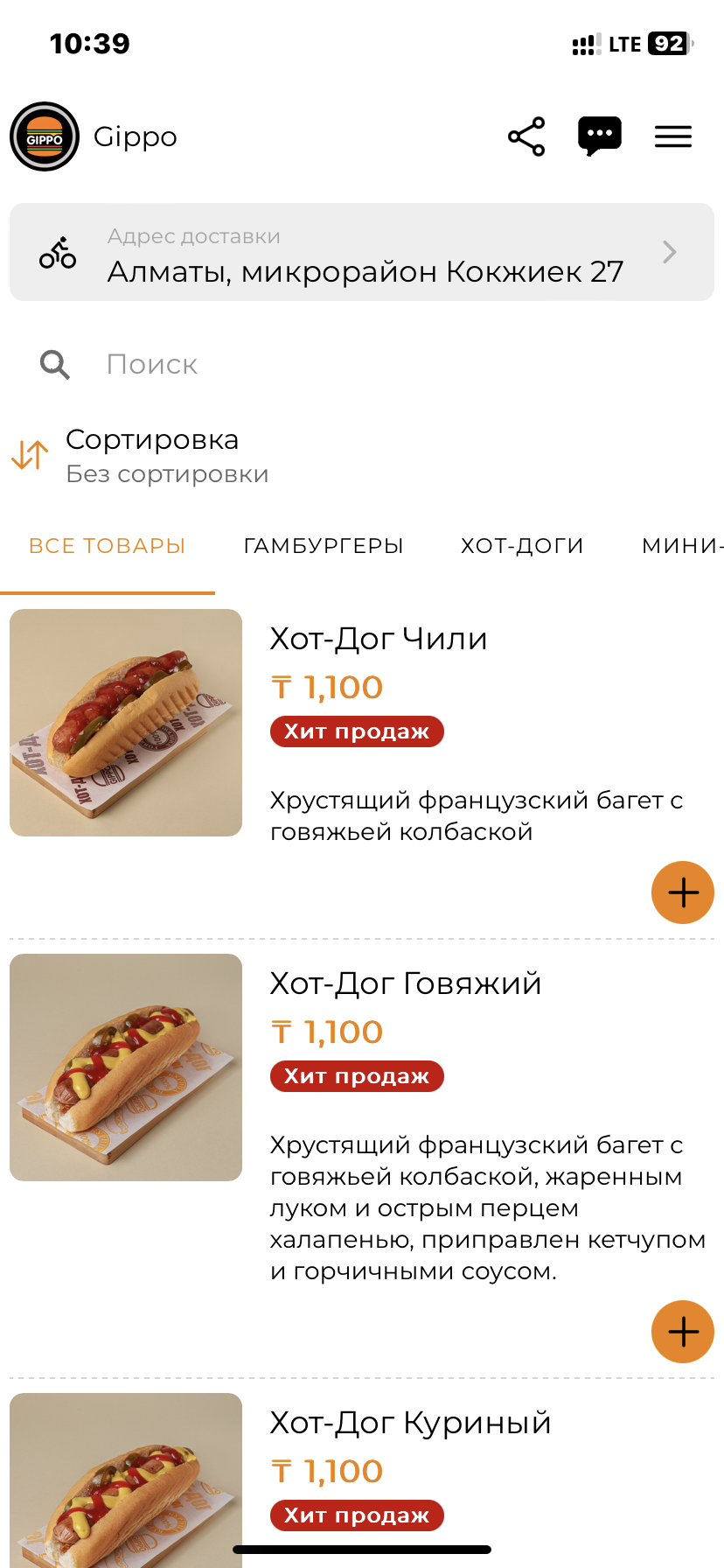Image resolution: width=724 pixels, height=1568 pixels.
Task: Add Хот-Дог Говяжий to cart
Action: pos(683,1332)
